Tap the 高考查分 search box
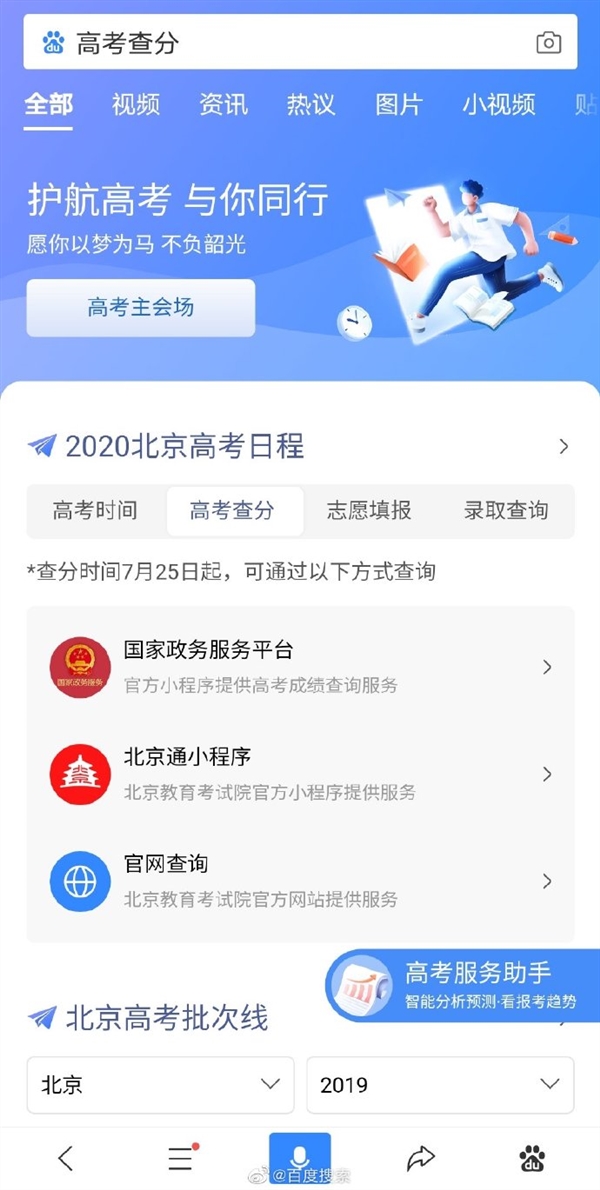 point(290,42)
